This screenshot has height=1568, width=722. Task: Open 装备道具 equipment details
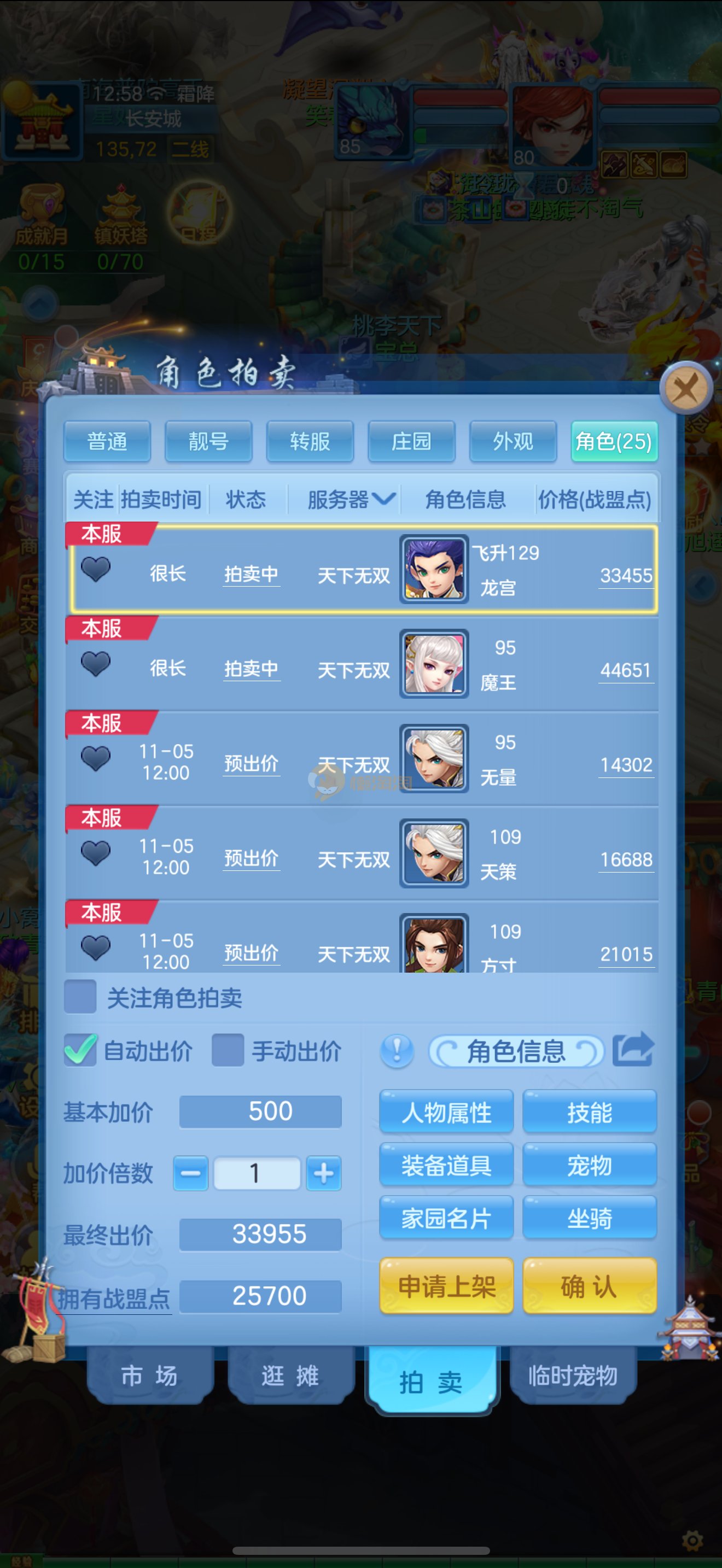tap(446, 1165)
